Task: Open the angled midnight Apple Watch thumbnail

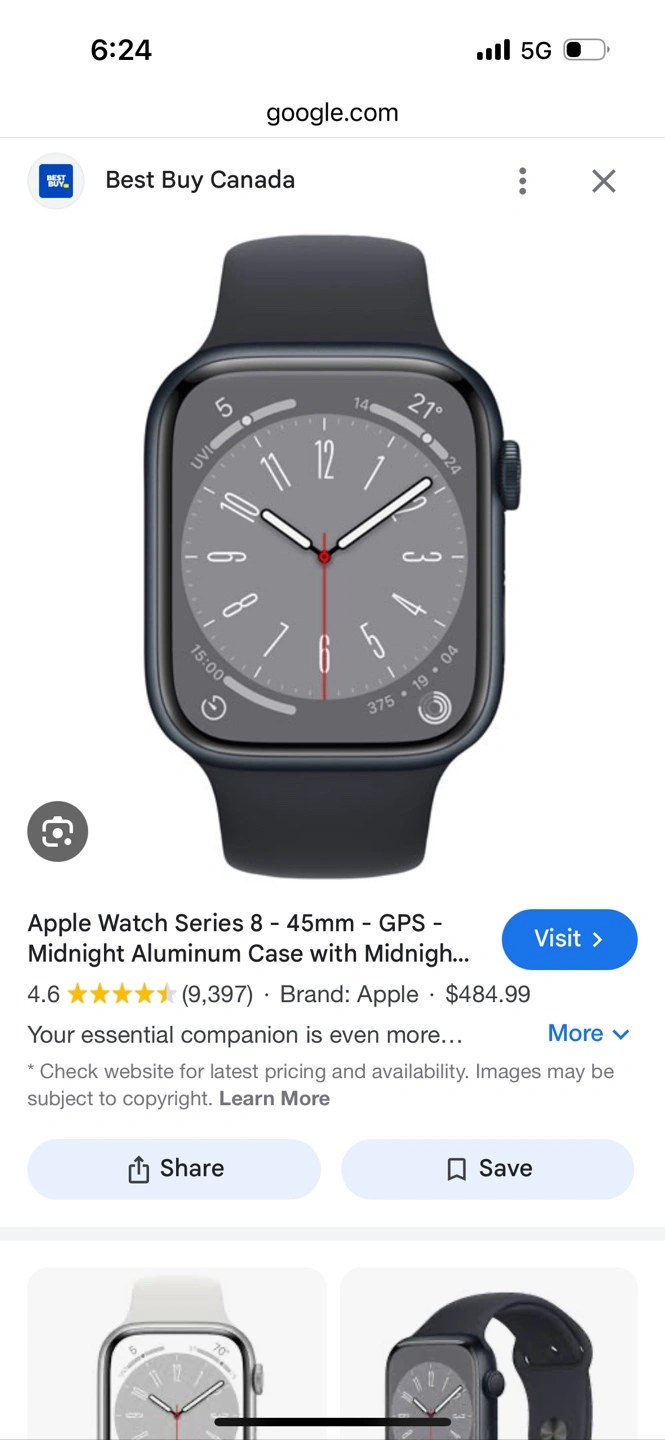Action: click(x=489, y=1354)
